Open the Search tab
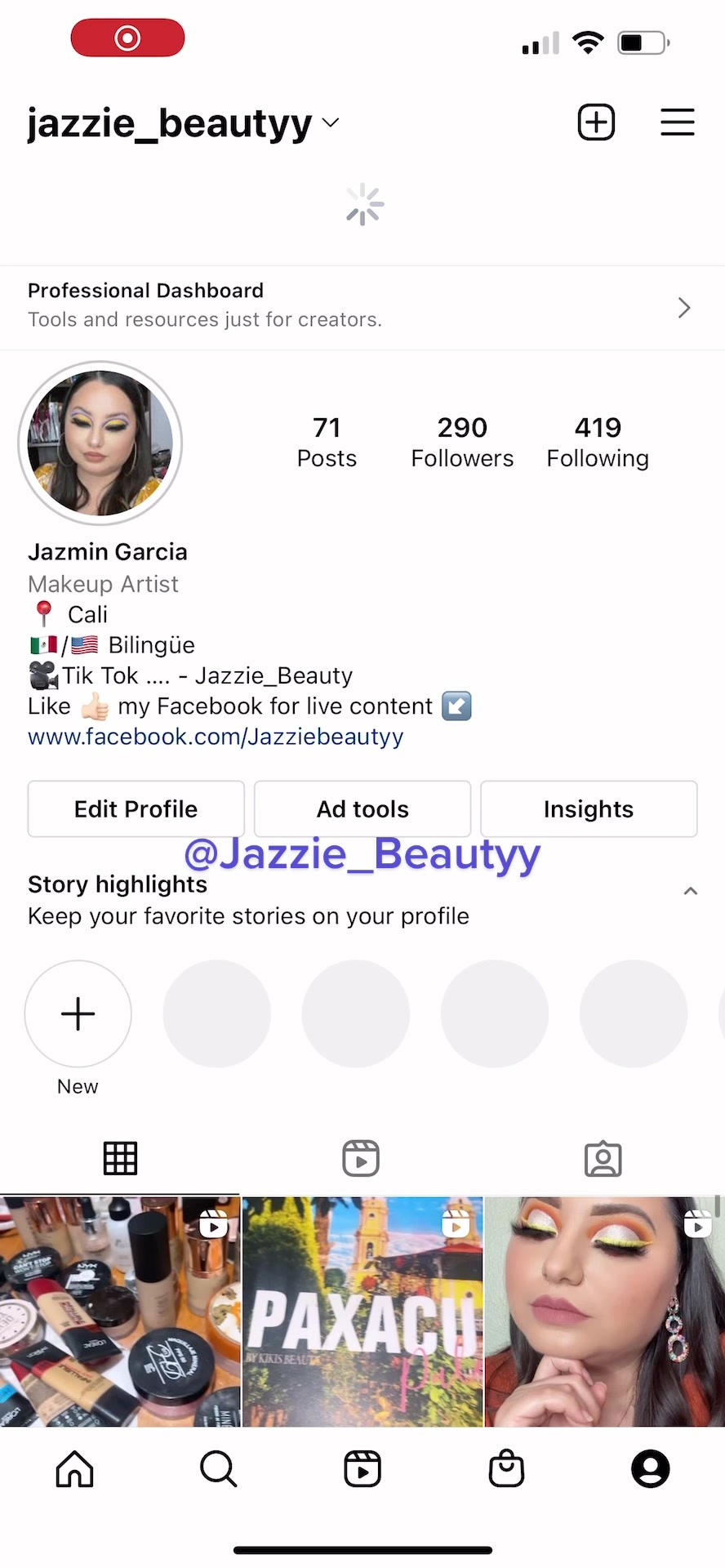Screen dimensions: 725x1568 (x=218, y=1468)
